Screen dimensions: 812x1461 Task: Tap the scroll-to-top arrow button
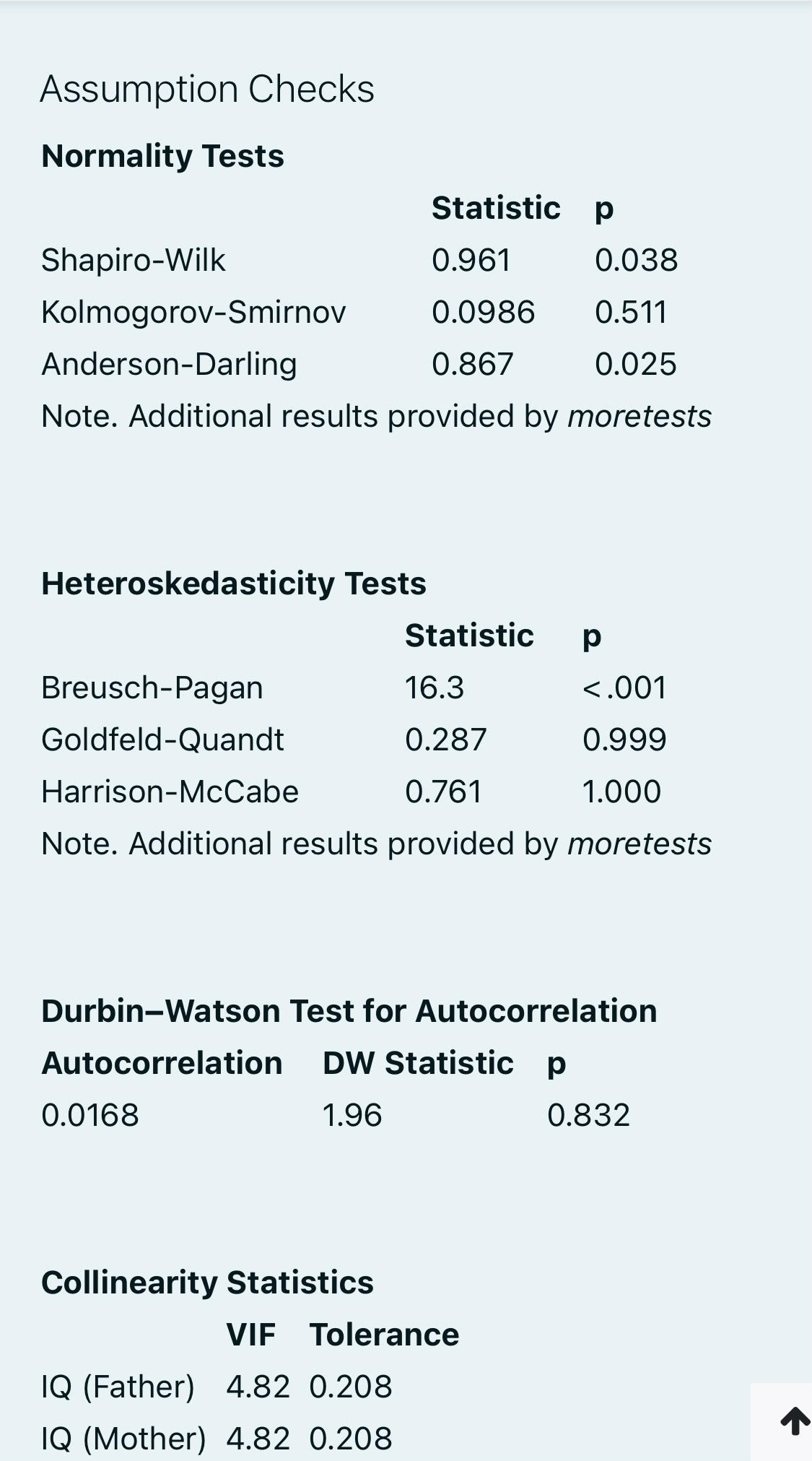(x=794, y=1421)
